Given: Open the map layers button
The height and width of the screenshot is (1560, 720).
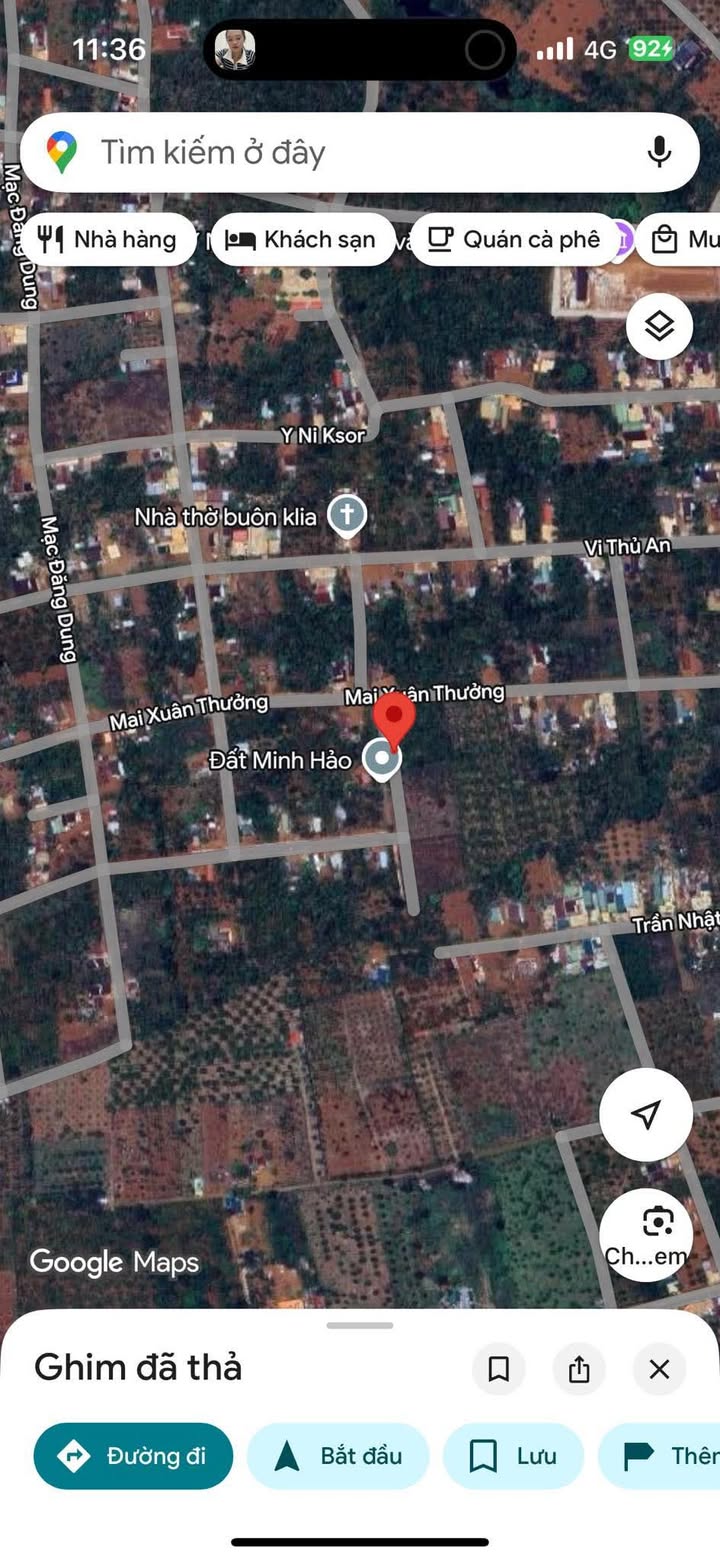Looking at the screenshot, I should [x=659, y=326].
